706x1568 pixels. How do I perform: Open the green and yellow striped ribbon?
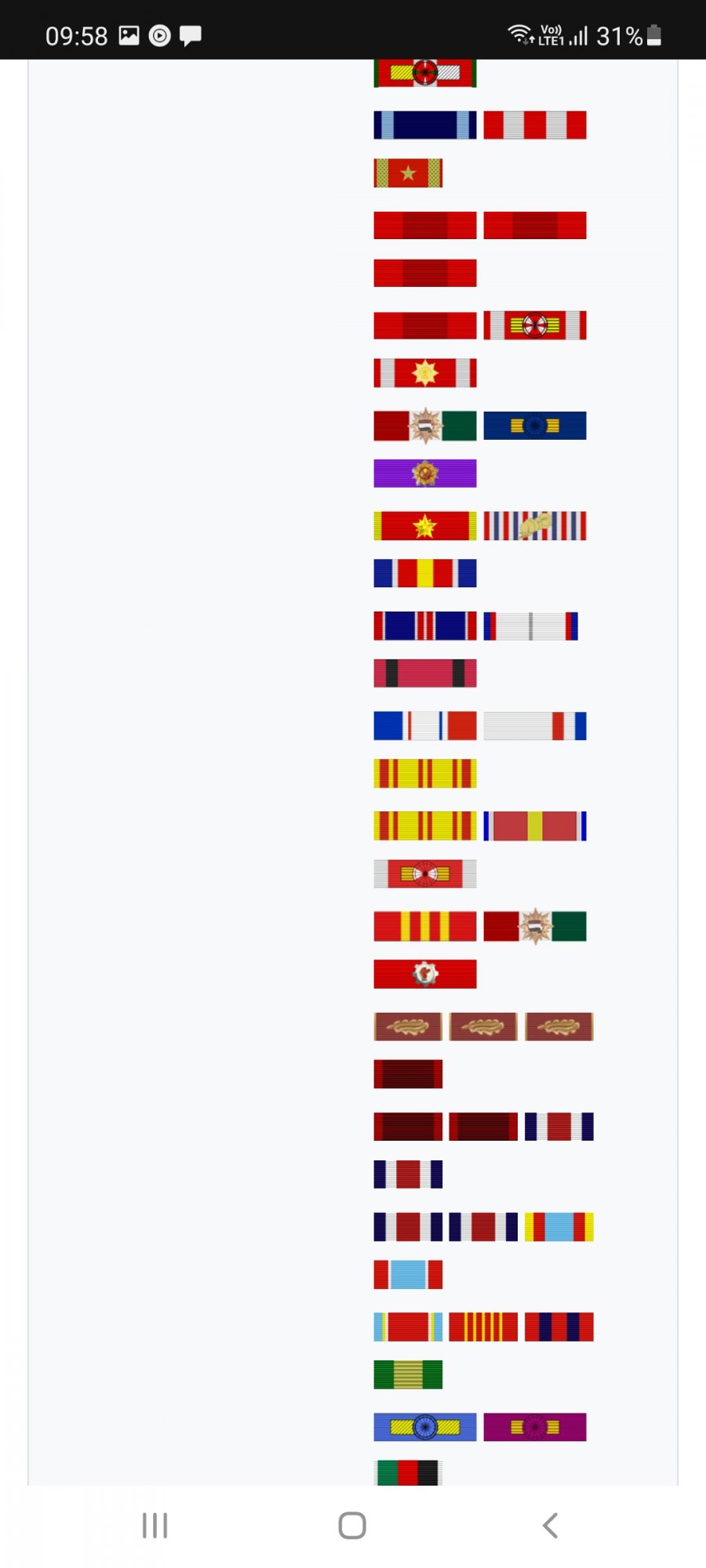pos(408,1374)
